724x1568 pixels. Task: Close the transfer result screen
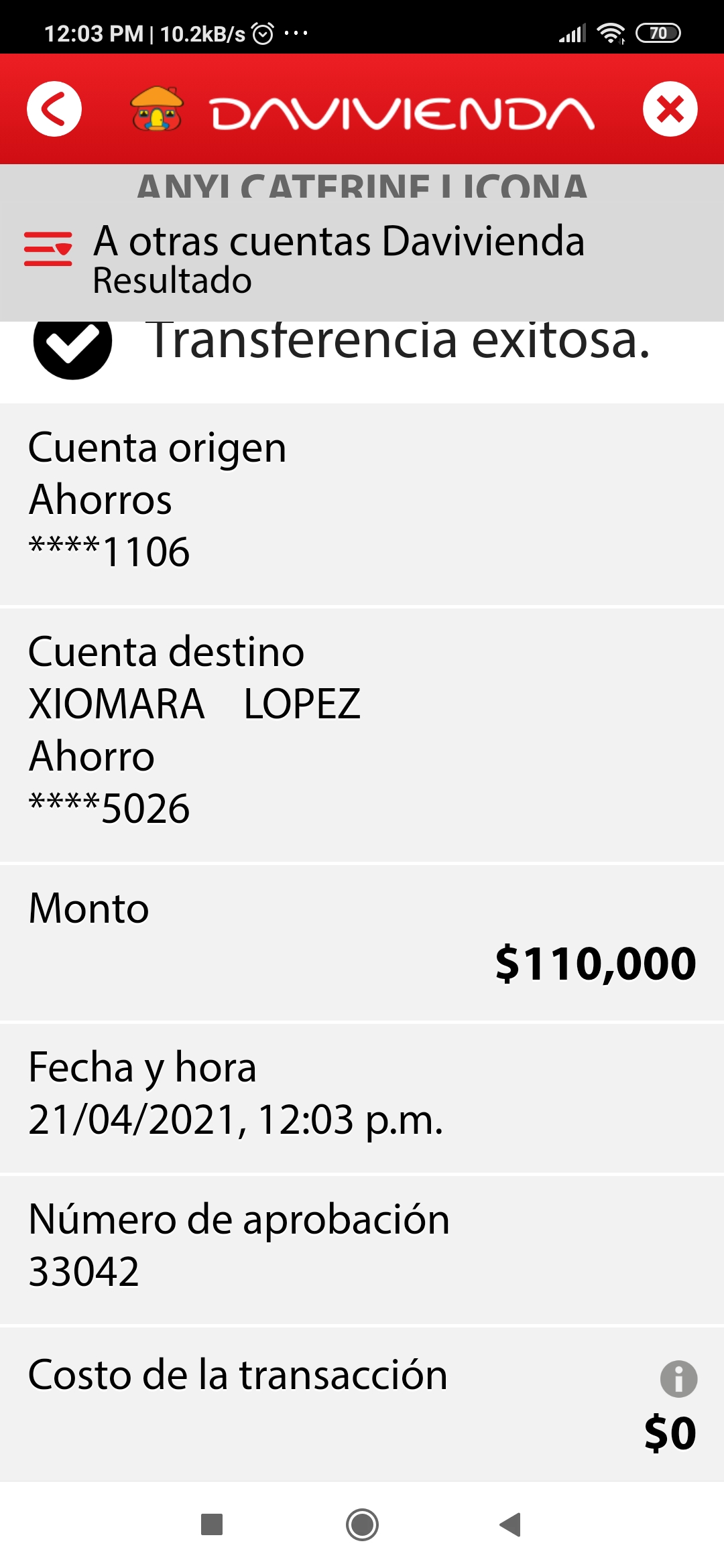tap(670, 109)
